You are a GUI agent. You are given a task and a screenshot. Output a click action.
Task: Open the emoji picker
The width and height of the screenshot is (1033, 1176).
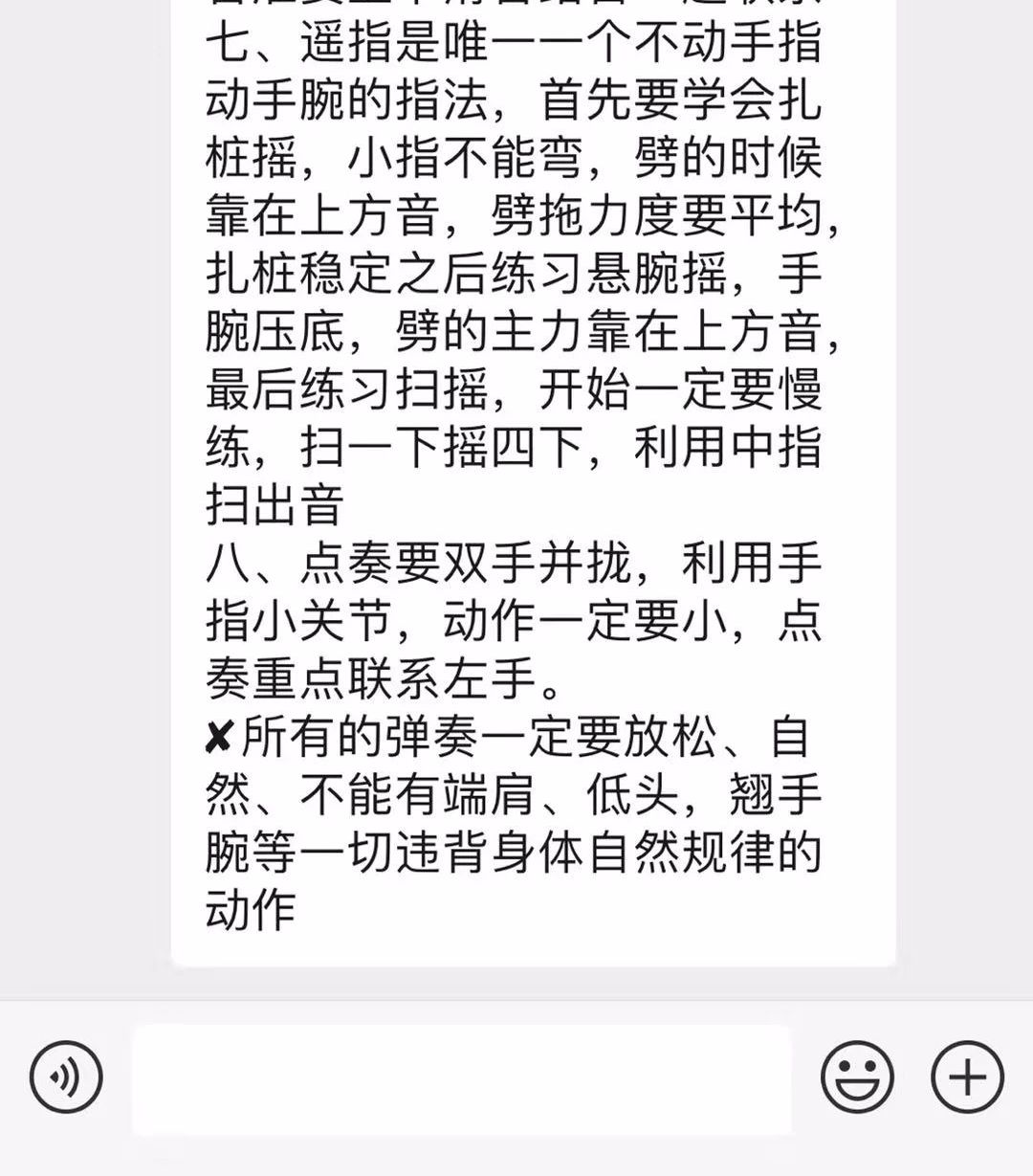click(857, 1077)
